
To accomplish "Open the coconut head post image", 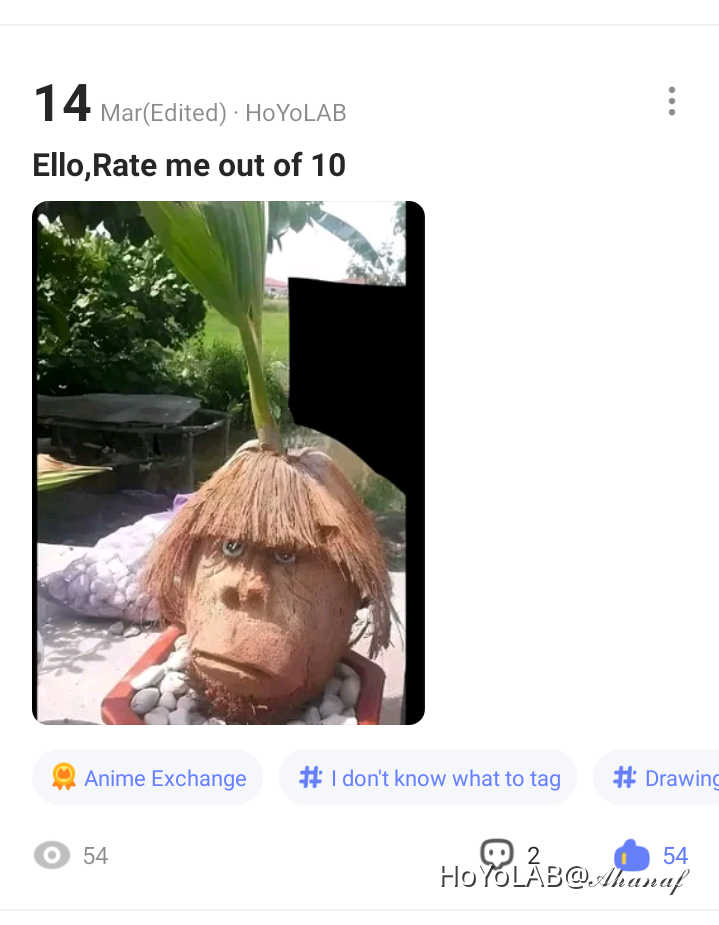I will click(228, 462).
